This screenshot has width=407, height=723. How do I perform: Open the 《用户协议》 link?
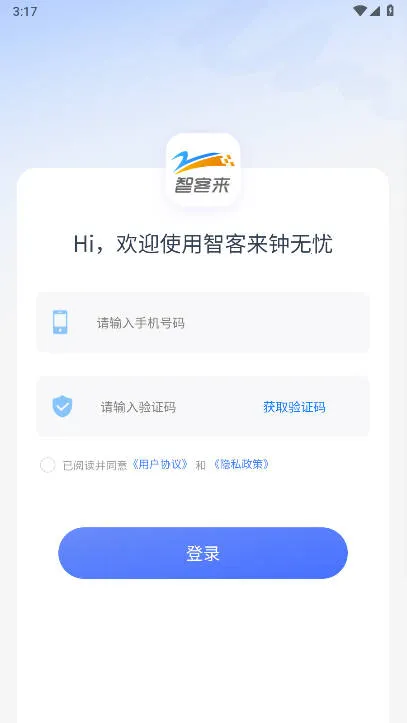click(160, 464)
